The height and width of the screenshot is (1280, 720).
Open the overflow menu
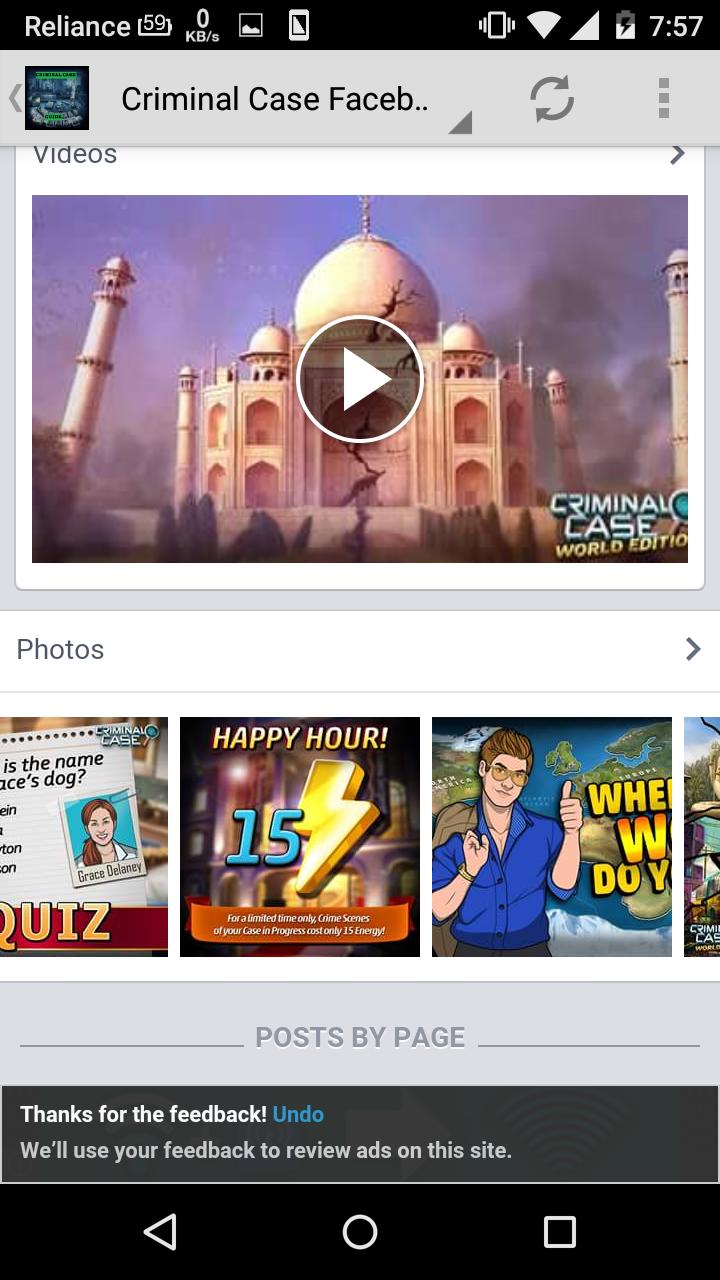[x=663, y=99]
